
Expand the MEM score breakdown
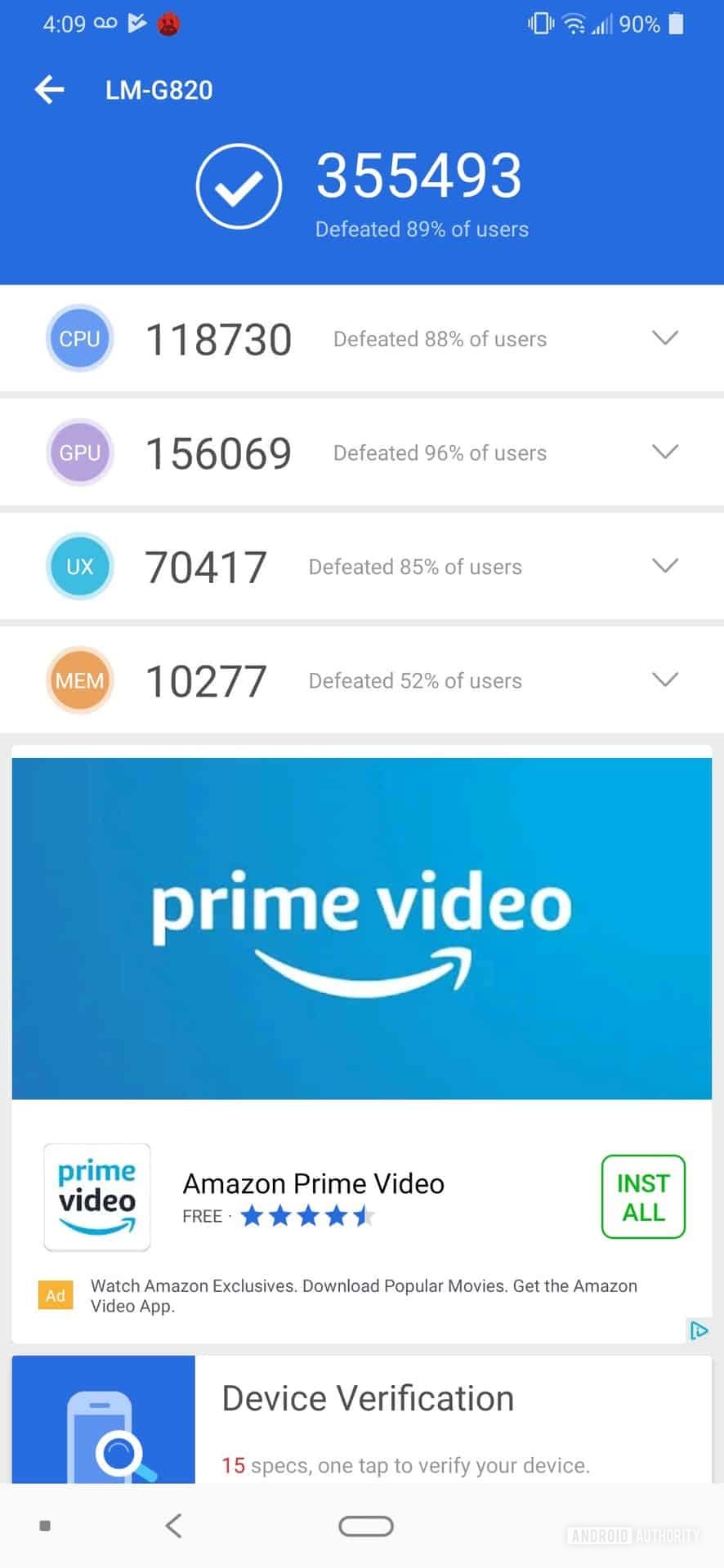tap(665, 679)
